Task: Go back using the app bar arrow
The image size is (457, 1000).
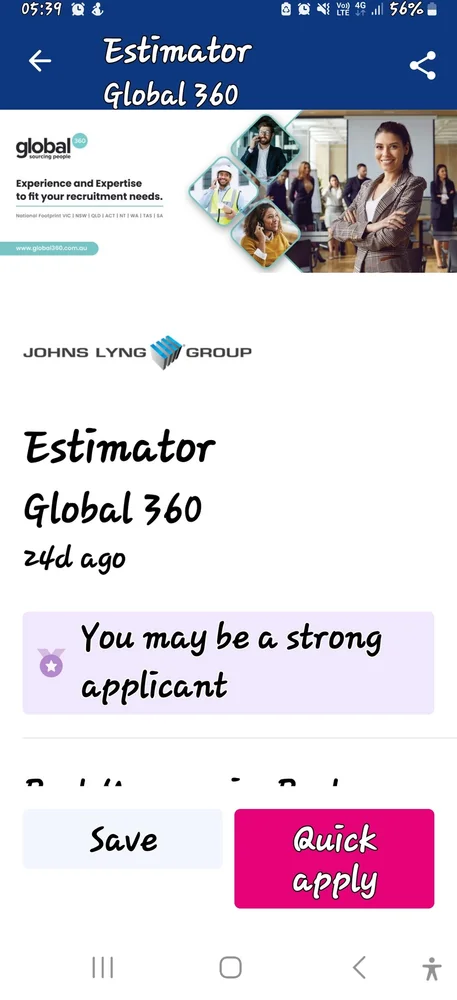Action: (x=40, y=61)
